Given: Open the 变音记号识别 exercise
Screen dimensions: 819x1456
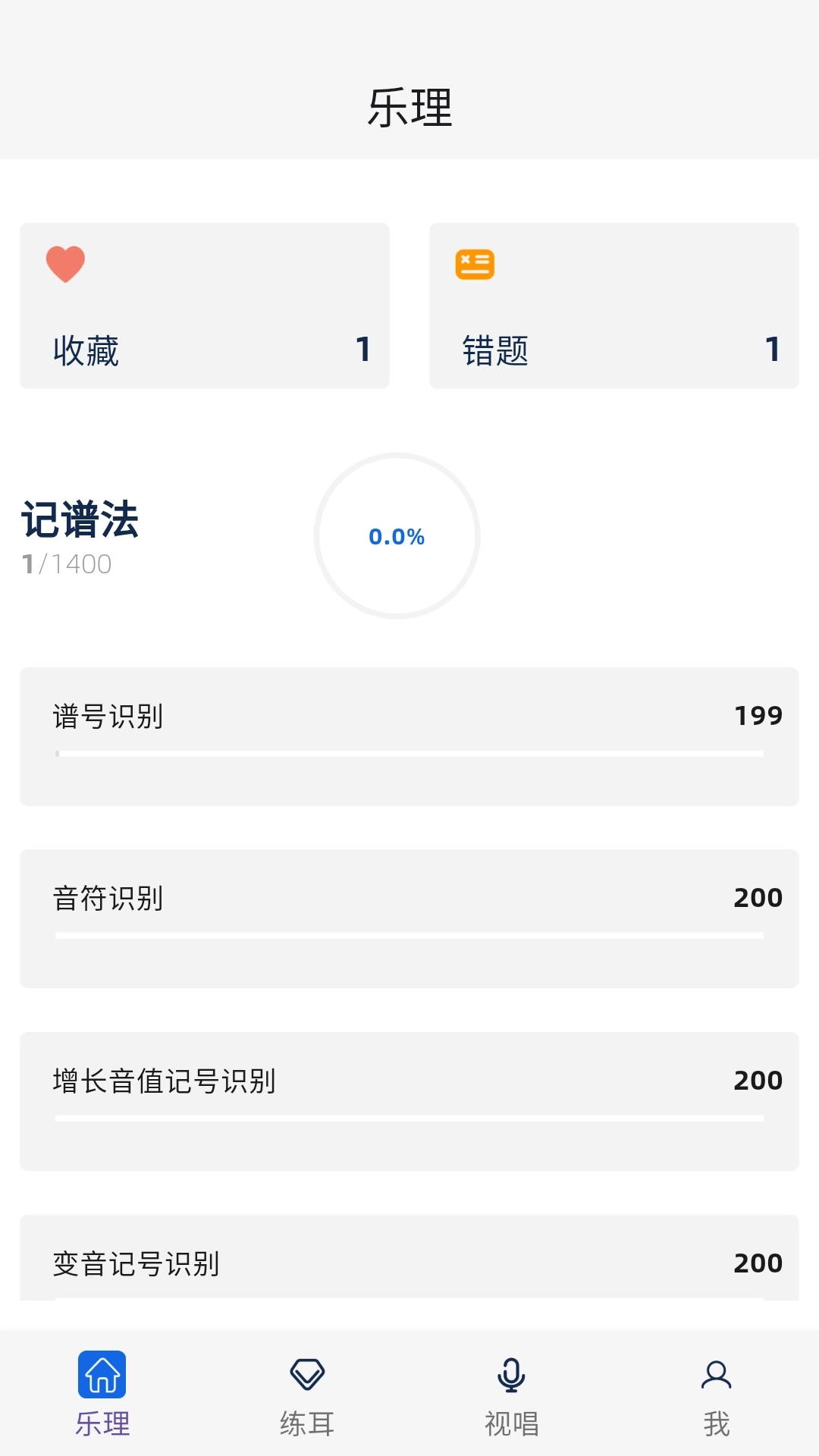Looking at the screenshot, I should (x=409, y=1263).
